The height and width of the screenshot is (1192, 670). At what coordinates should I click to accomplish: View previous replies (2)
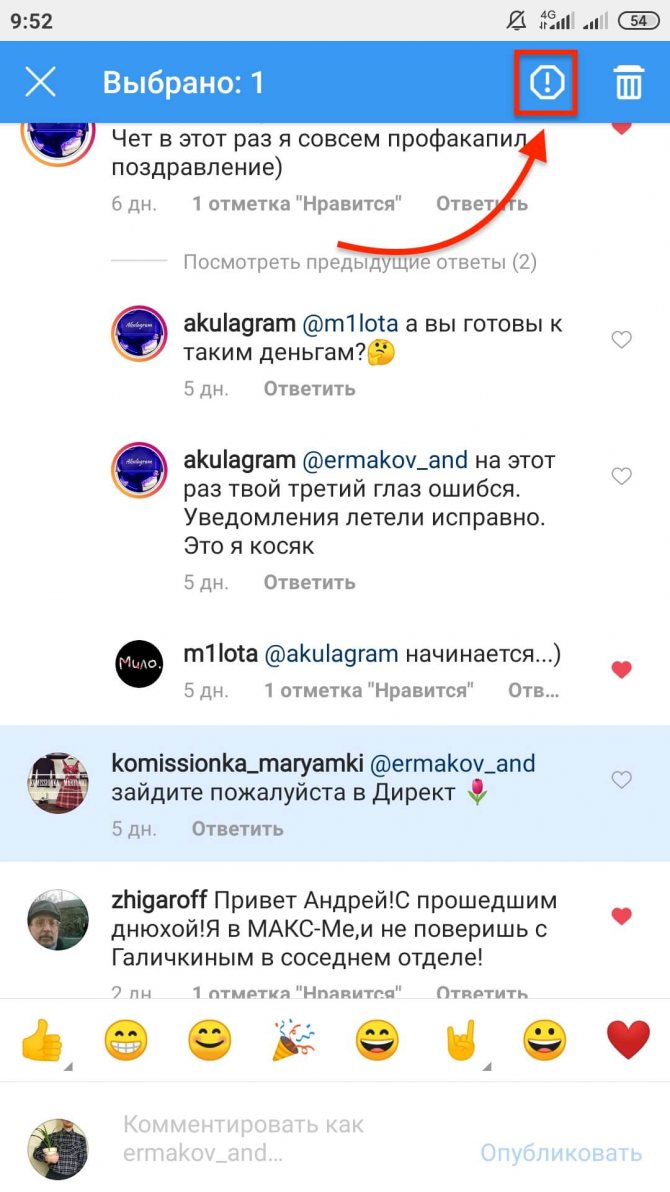click(359, 263)
